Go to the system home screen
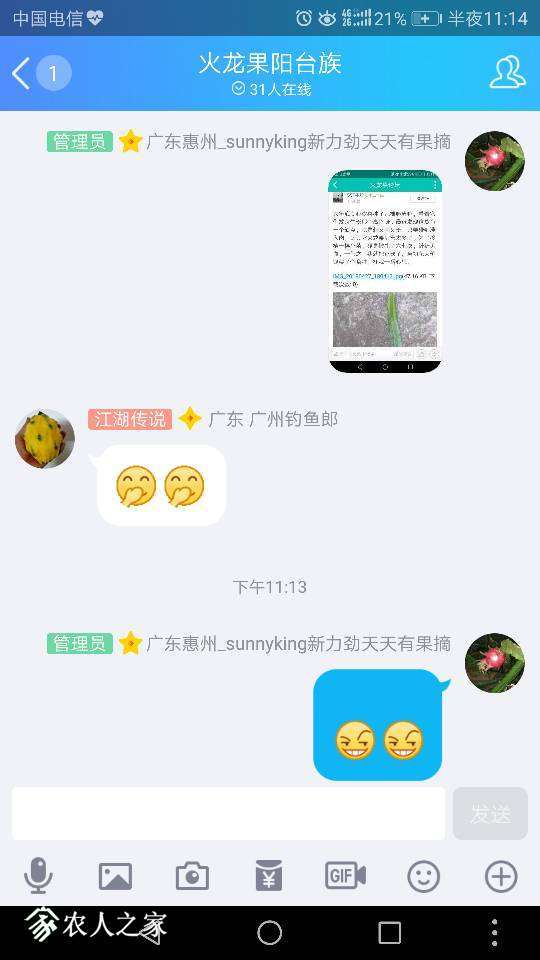 pos(269,933)
